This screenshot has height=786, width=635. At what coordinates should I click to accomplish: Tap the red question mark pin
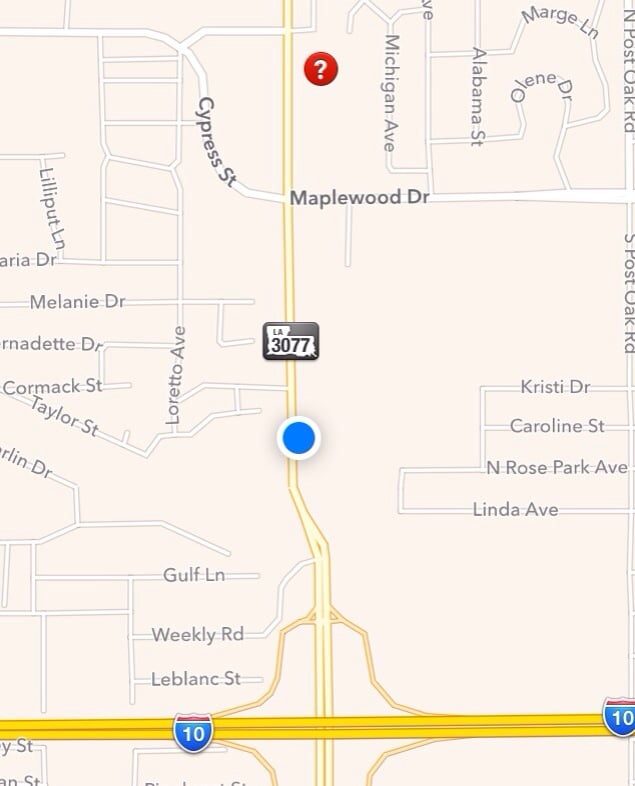pos(320,69)
